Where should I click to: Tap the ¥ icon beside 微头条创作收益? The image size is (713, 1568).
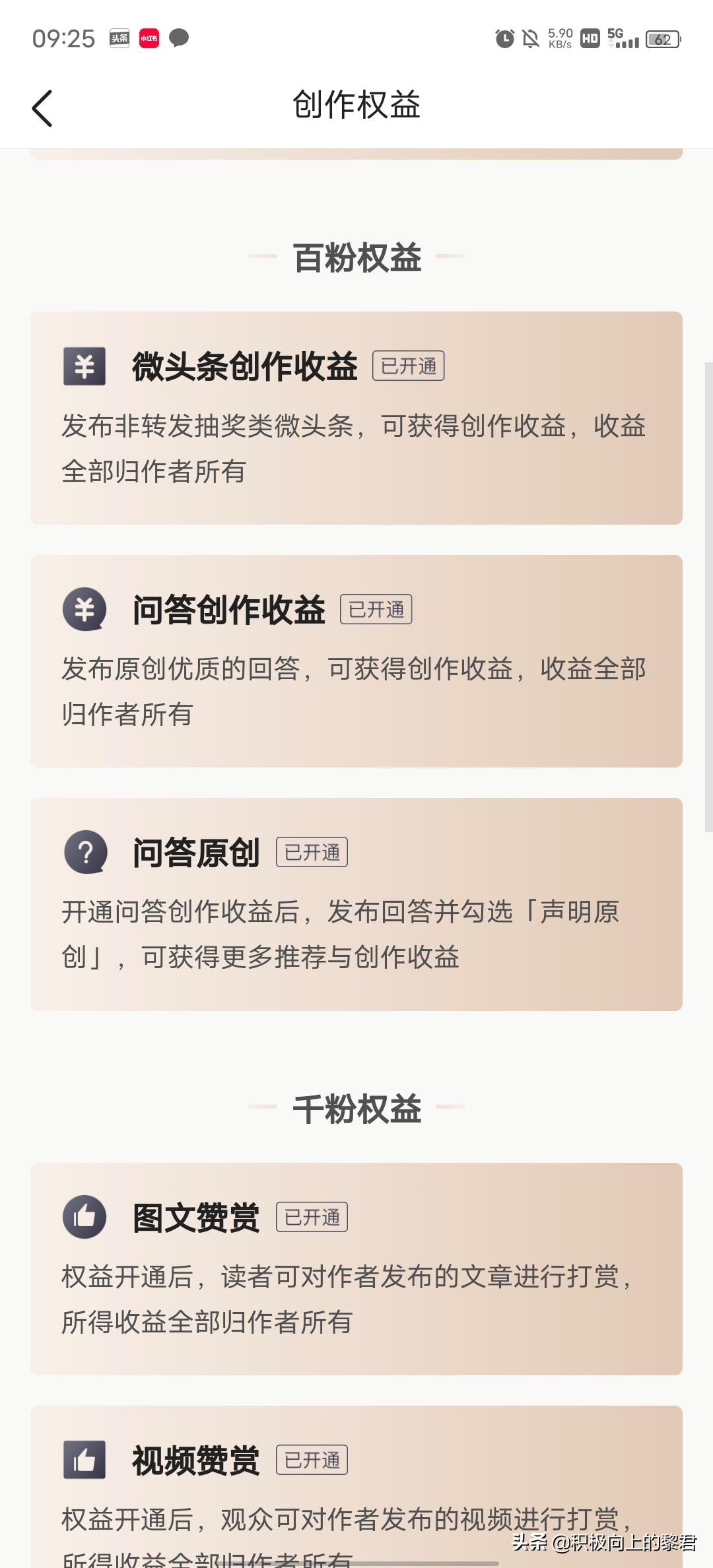(x=84, y=367)
